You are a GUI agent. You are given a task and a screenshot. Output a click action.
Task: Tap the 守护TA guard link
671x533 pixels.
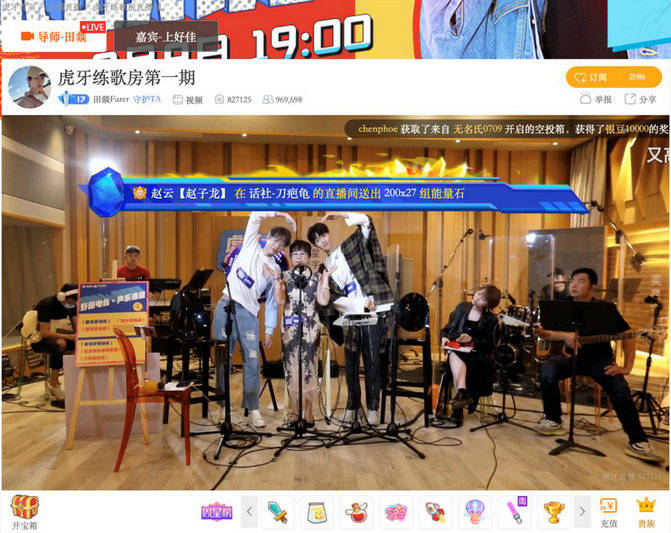[147, 100]
